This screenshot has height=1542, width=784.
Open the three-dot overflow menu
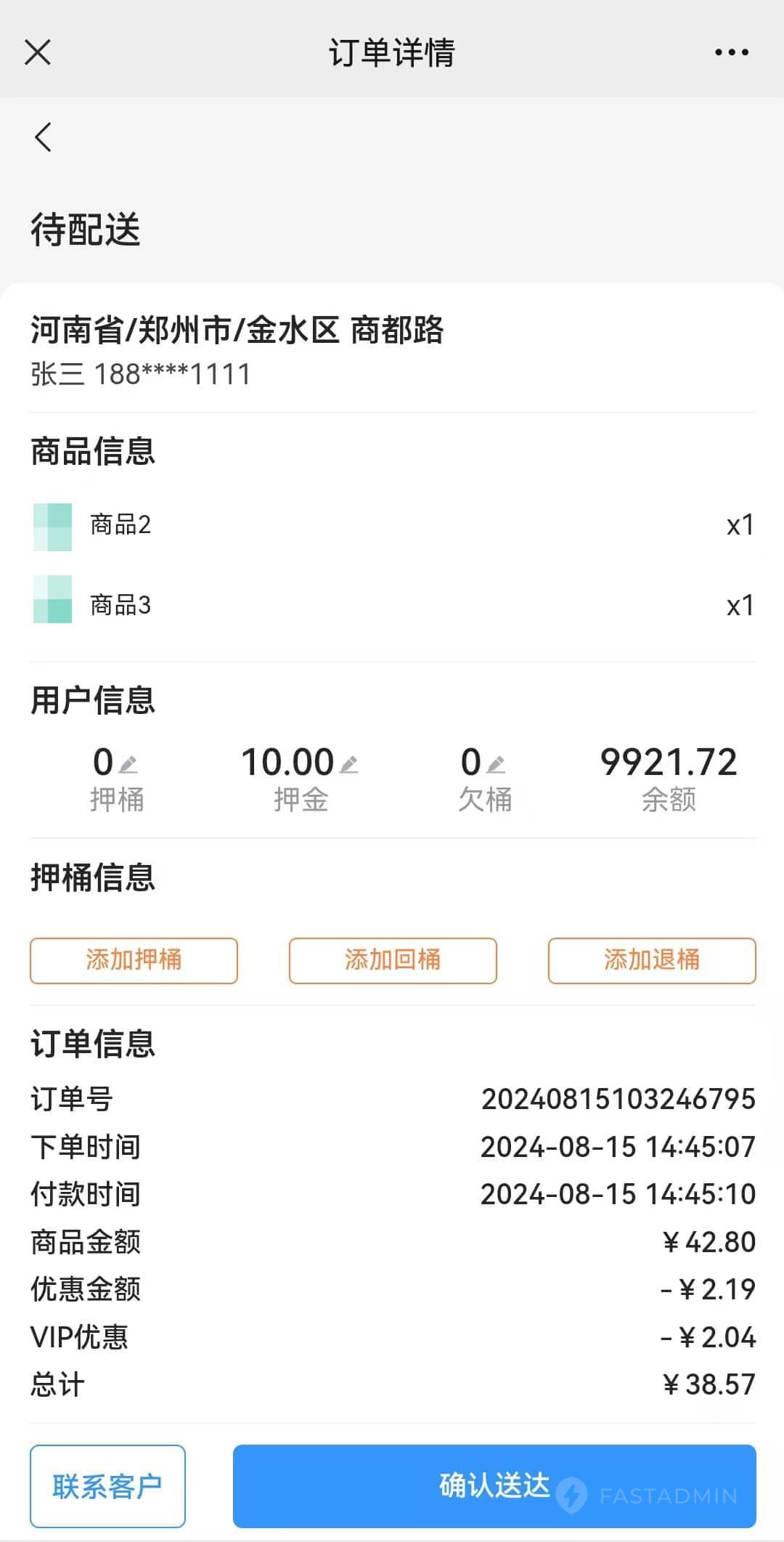(x=731, y=52)
